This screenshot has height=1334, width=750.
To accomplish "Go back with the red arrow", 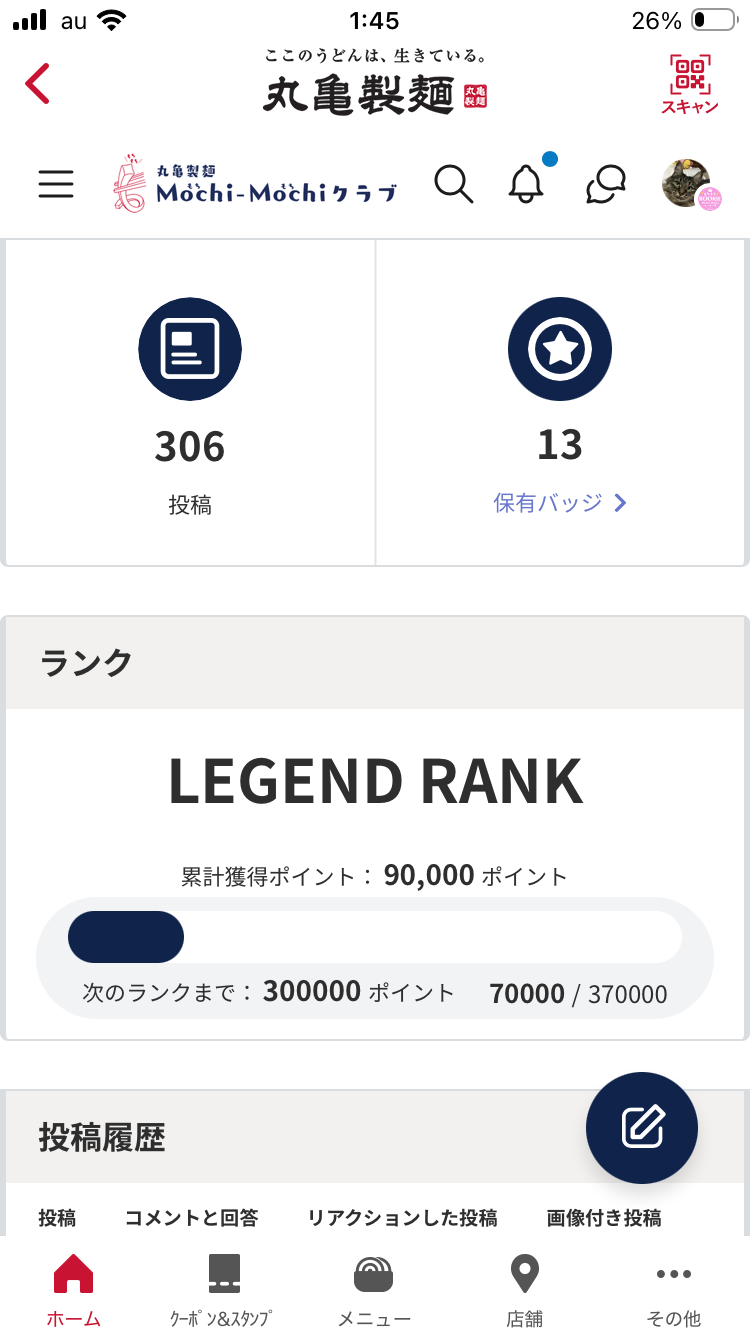I will coord(38,84).
